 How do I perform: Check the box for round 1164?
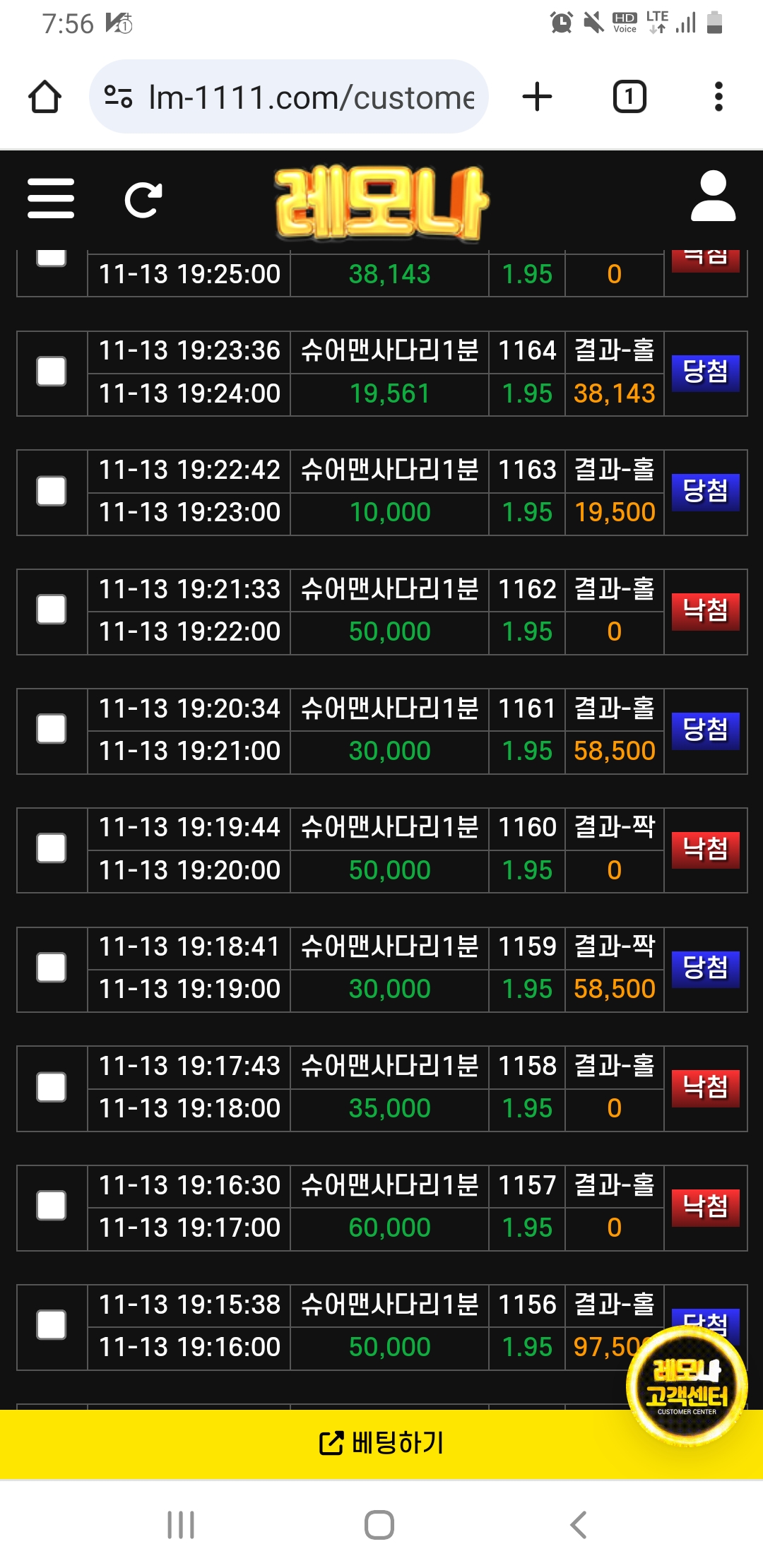point(52,372)
